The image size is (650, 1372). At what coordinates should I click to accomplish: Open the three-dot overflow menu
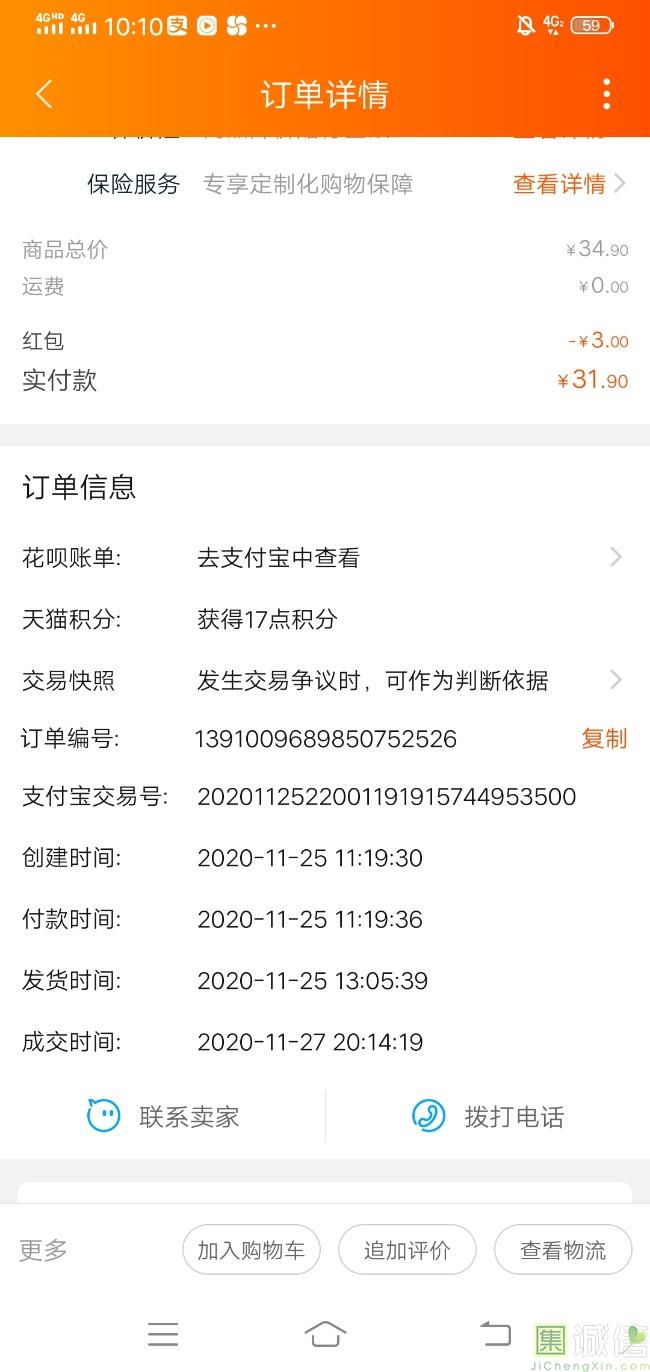[x=606, y=94]
